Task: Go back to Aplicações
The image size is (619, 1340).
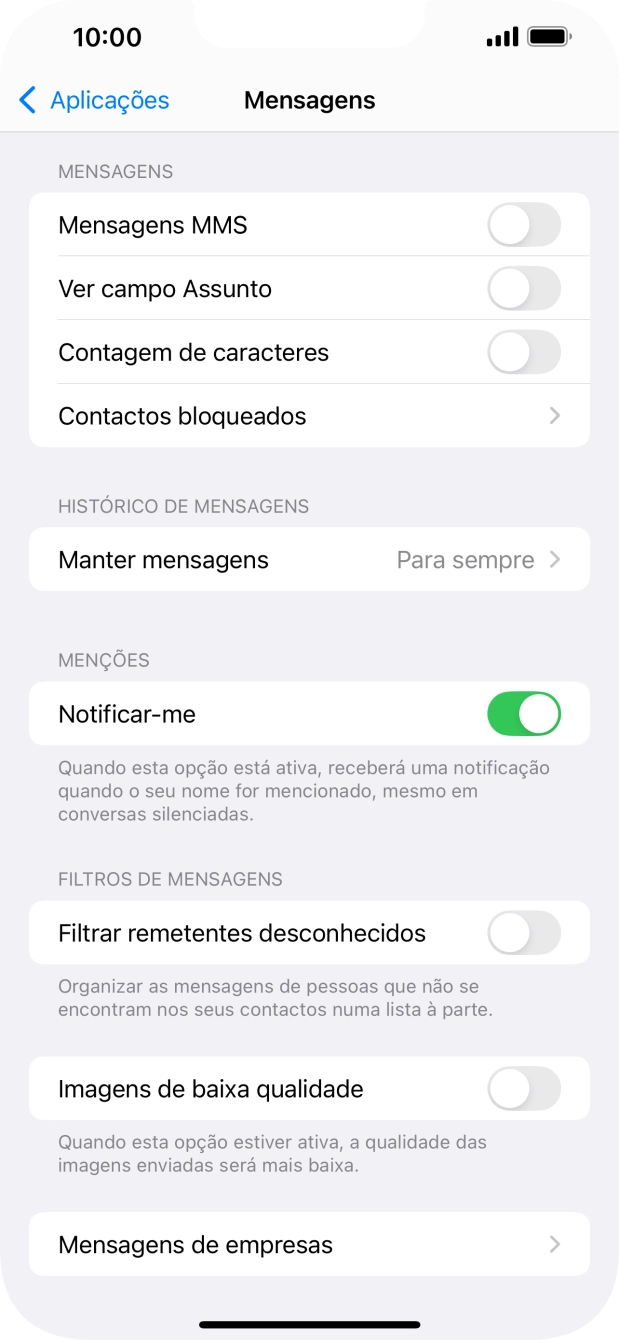Action: [95, 101]
